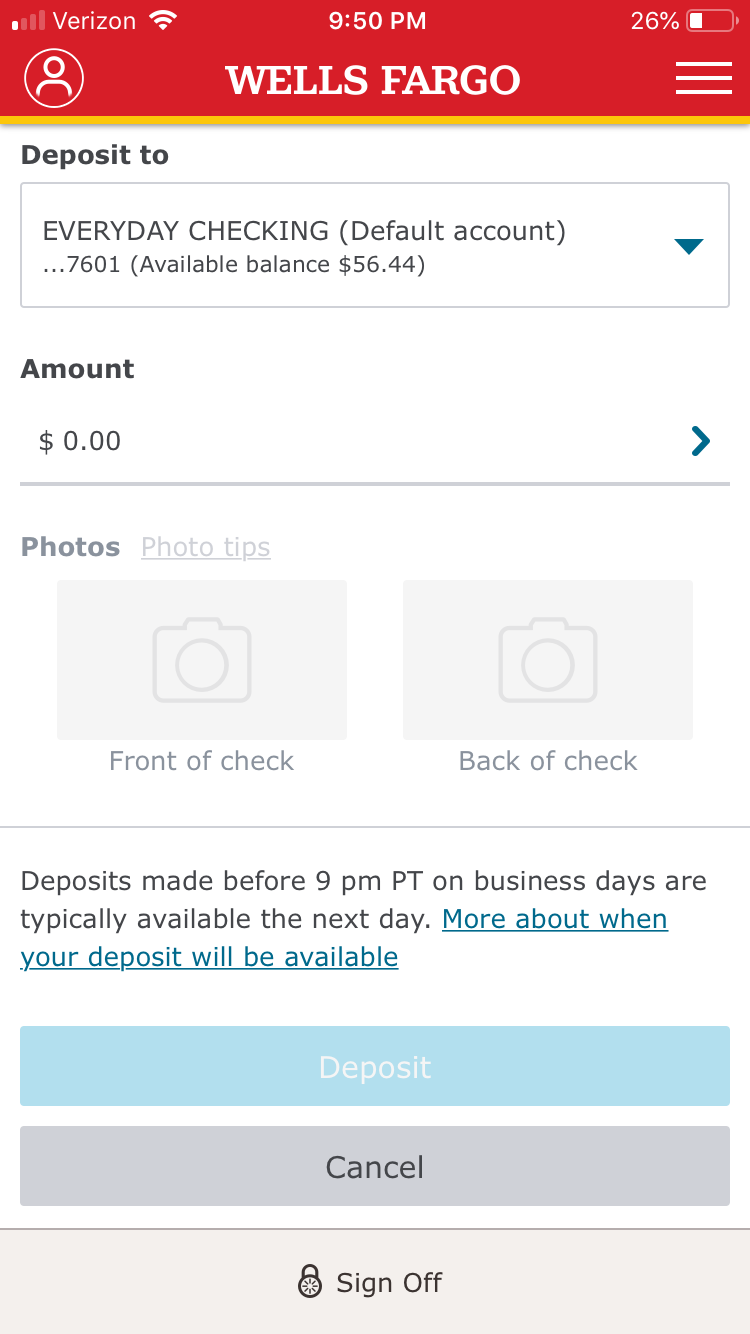Tap the battery indicator in the status bar
This screenshot has height=1334, width=750.
coord(712,18)
